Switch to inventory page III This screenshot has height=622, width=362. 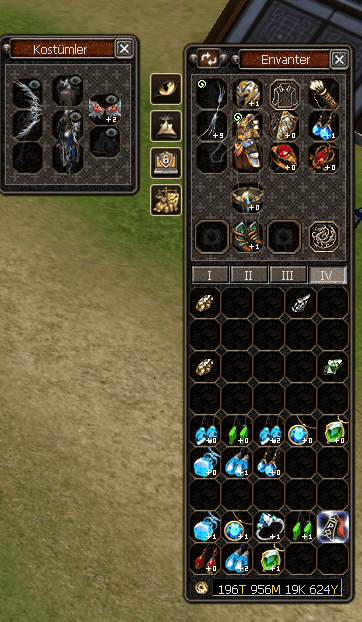[x=287, y=275]
